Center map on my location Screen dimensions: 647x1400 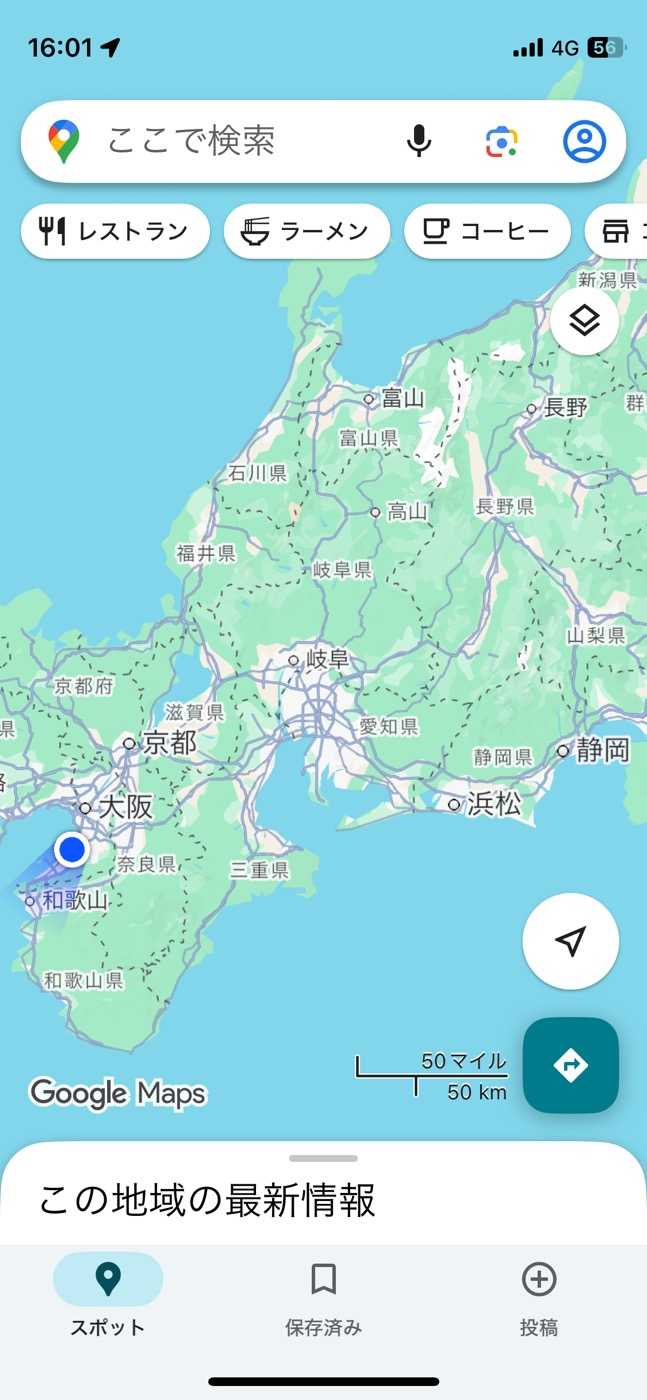[x=570, y=941]
